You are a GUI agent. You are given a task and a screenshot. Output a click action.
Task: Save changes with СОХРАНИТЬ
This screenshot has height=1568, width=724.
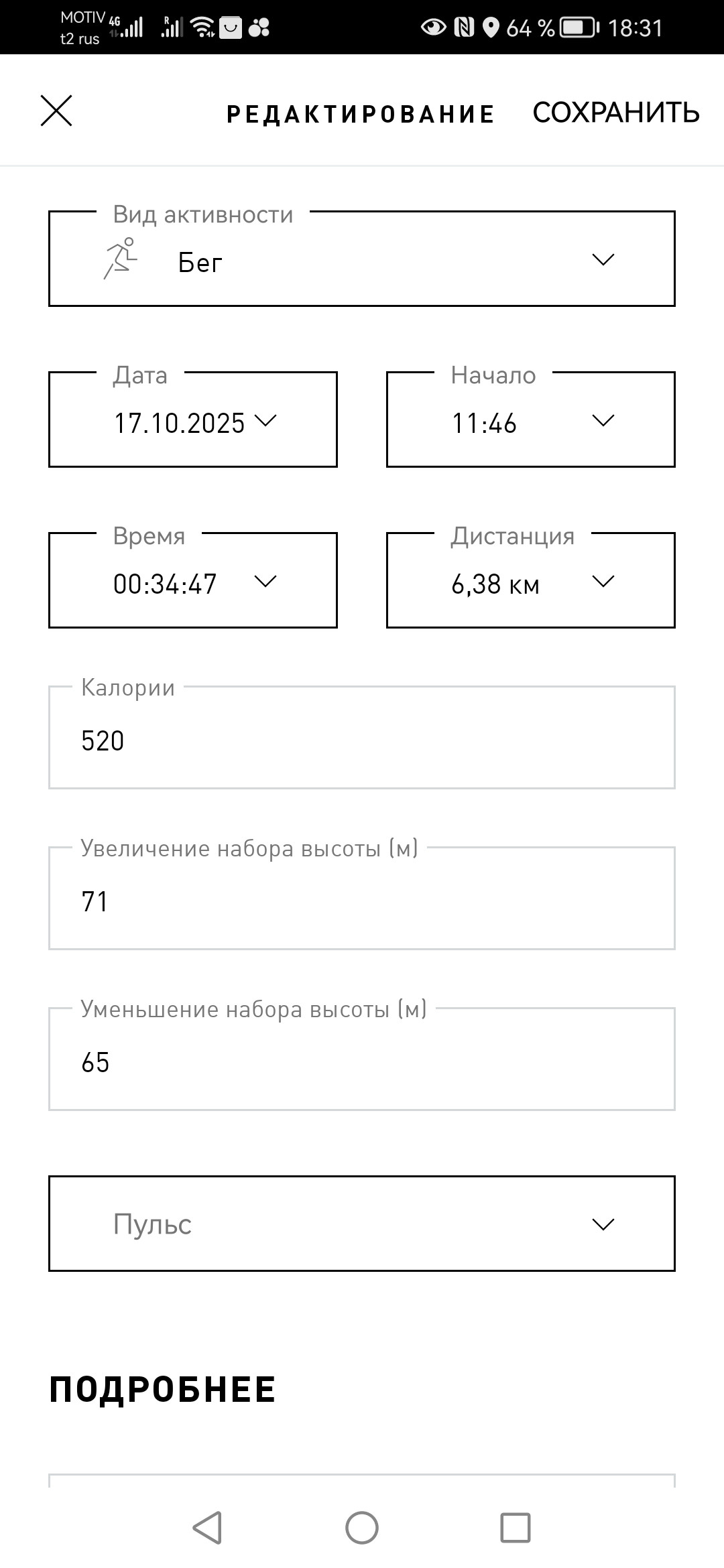(616, 113)
